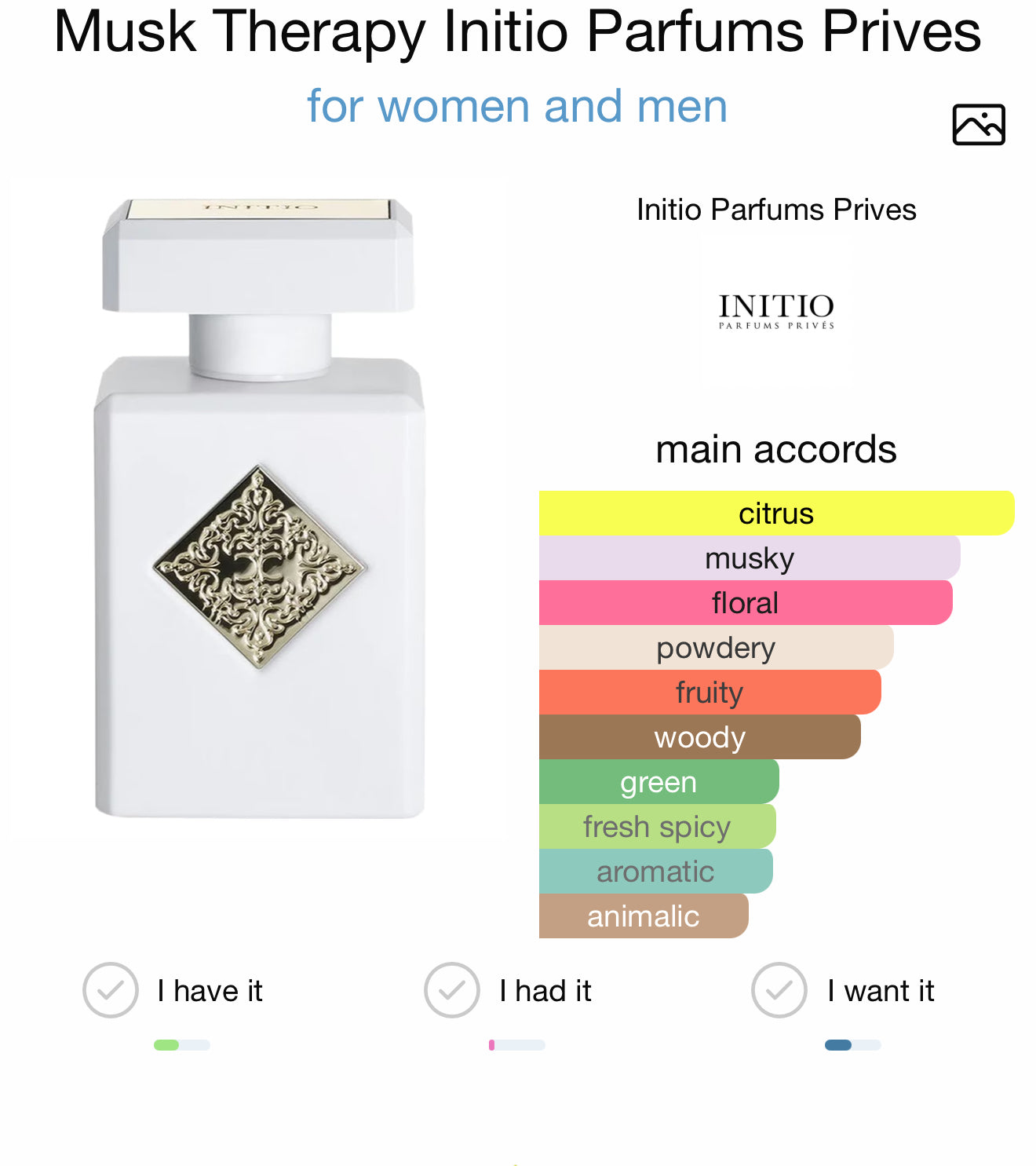Open the photo gallery icon
This screenshot has width=1036, height=1166.
978,125
